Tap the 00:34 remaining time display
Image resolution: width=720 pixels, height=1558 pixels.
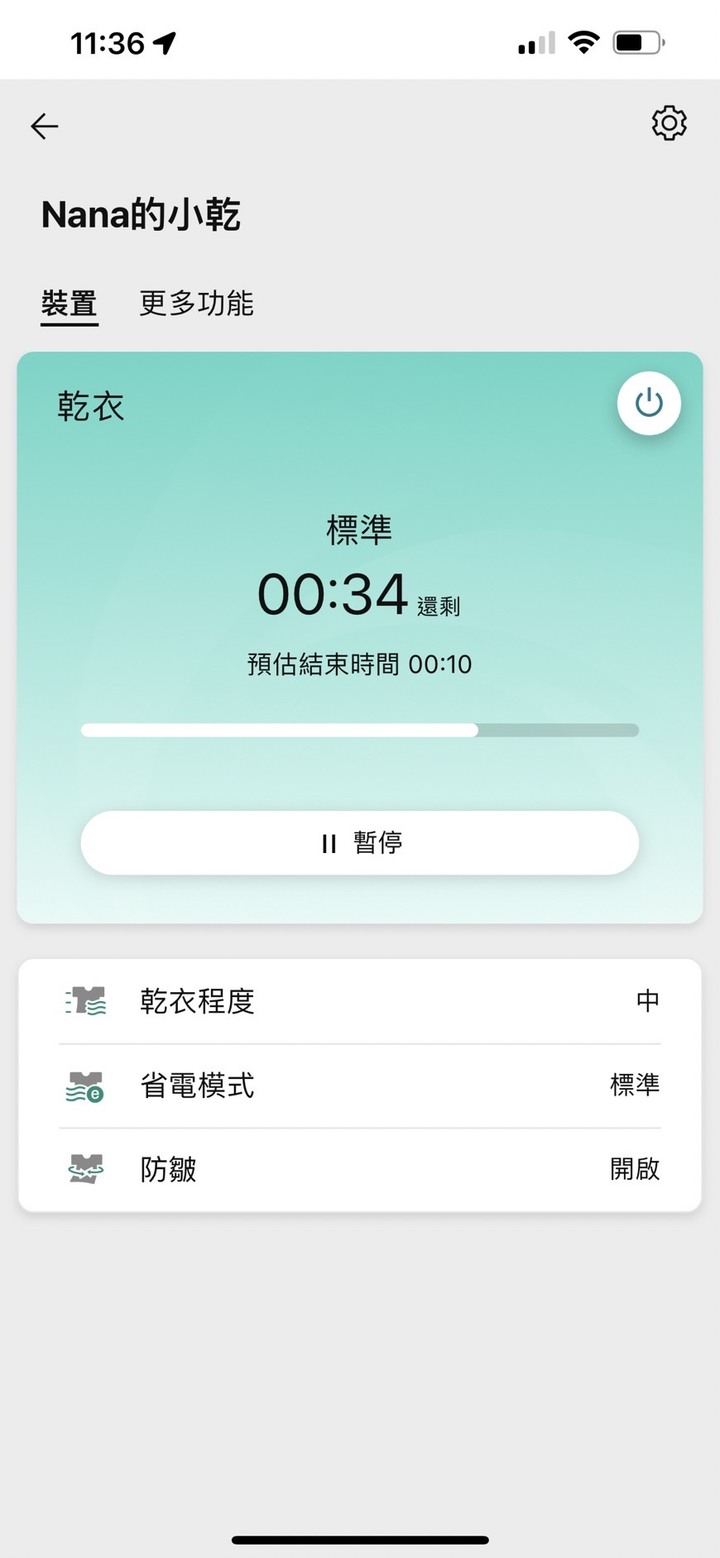point(334,592)
